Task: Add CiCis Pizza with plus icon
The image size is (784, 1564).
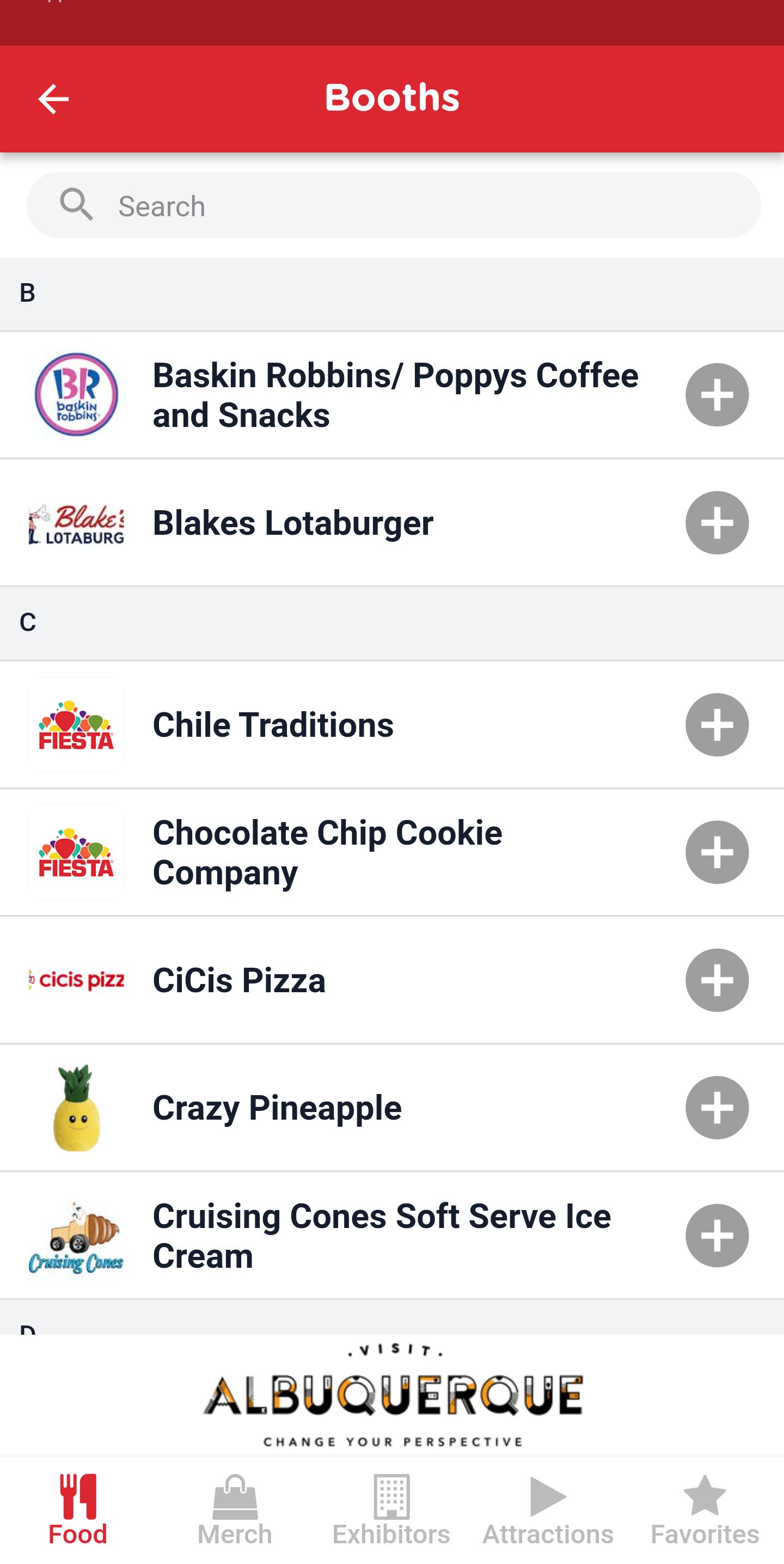Action: [716, 980]
